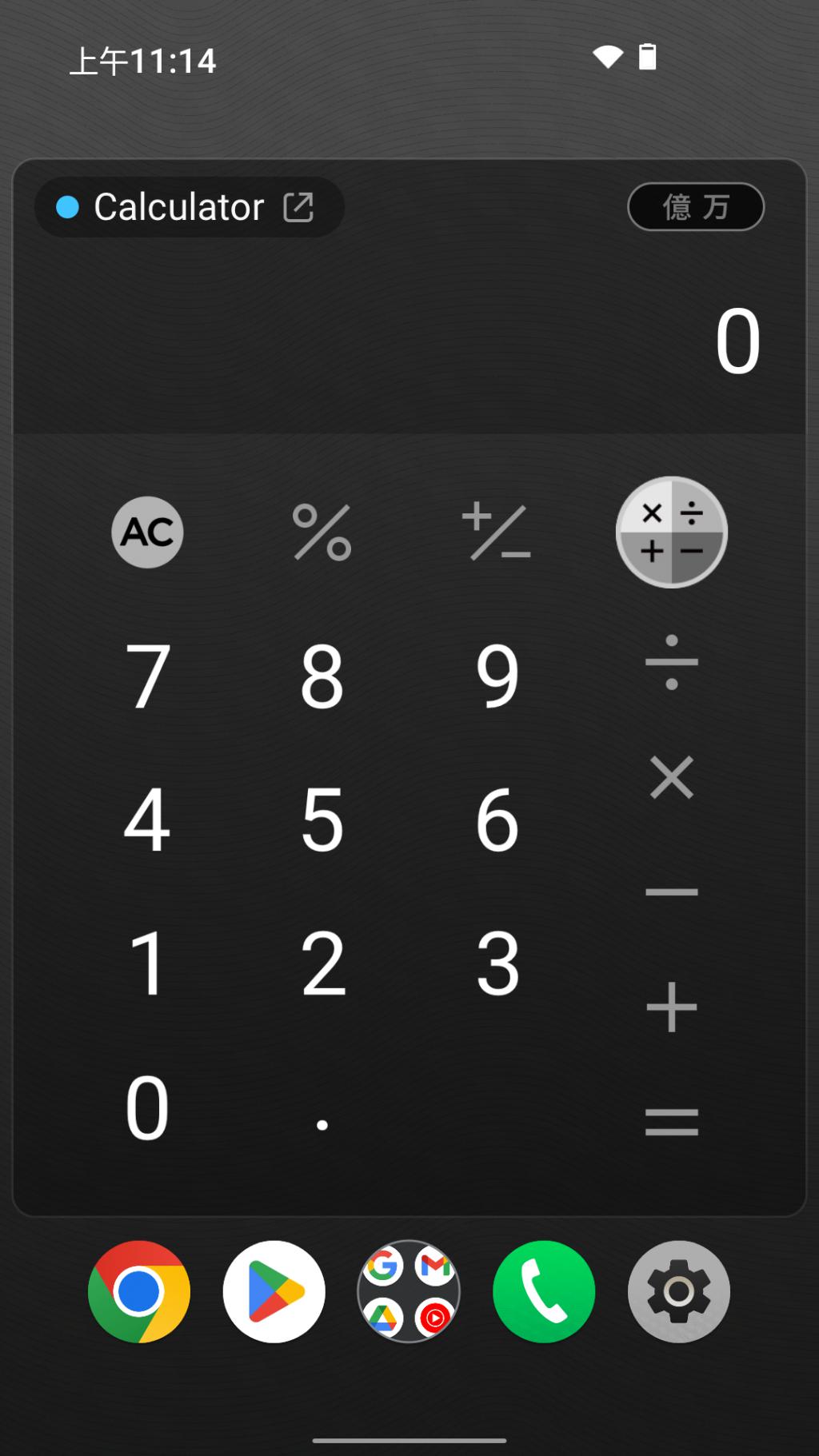Viewport: 819px width, 1456px height.
Task: Toggle the 億万 unit display button
Action: click(x=696, y=207)
